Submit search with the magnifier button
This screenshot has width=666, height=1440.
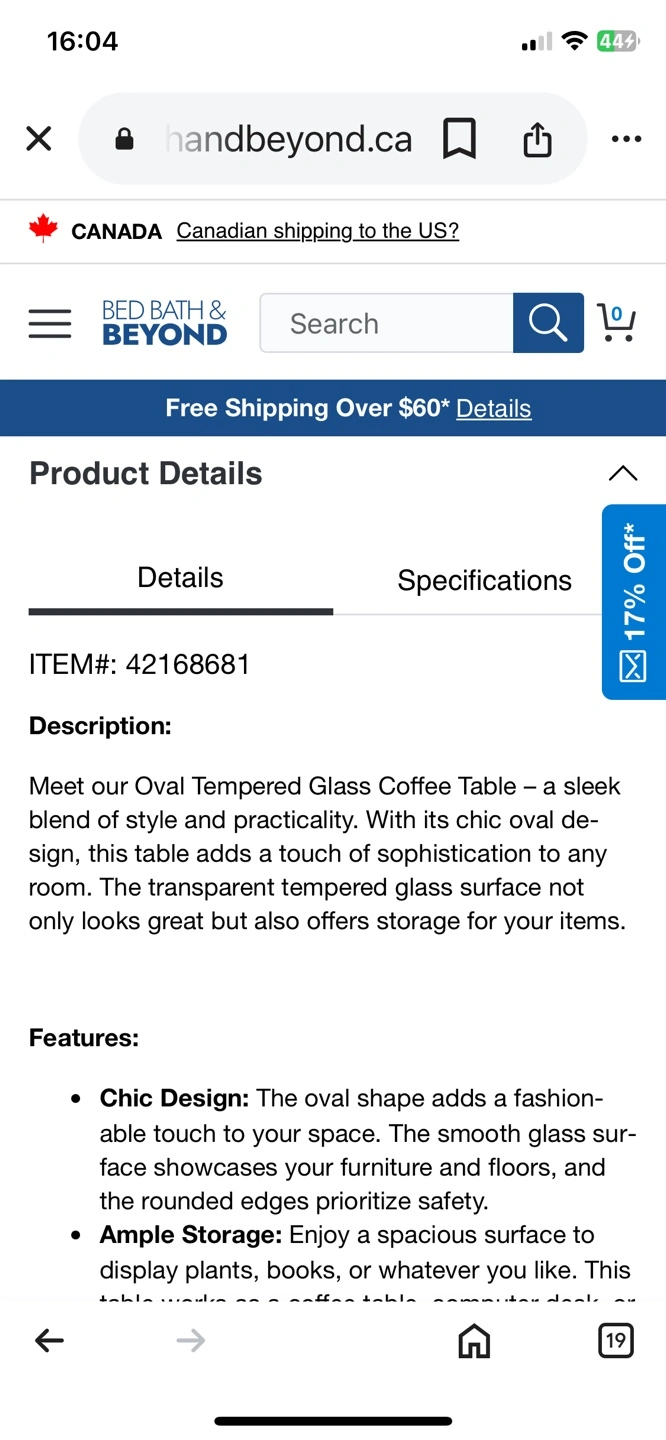coord(548,323)
